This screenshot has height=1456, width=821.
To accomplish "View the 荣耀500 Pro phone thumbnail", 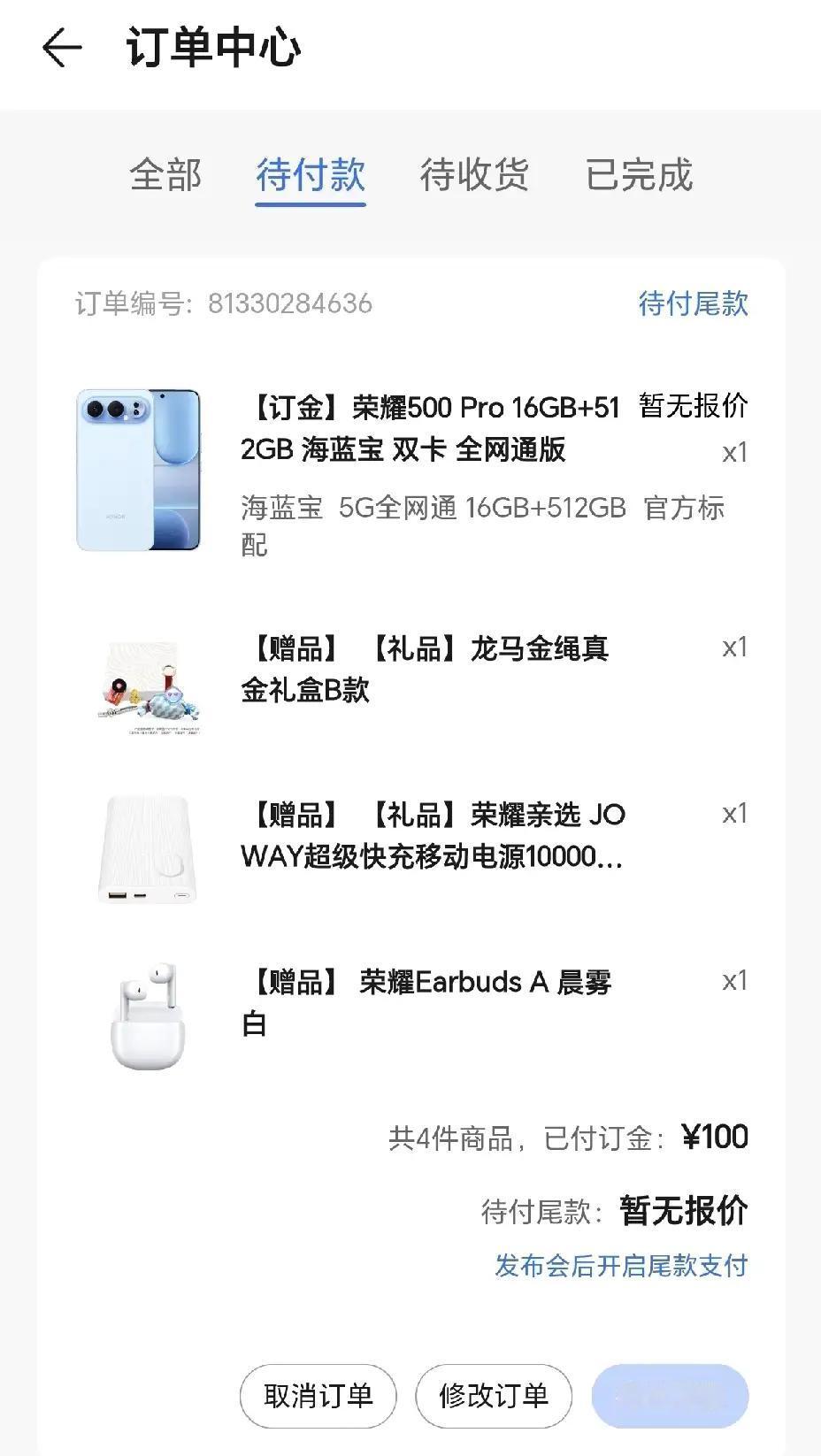I will (142, 471).
